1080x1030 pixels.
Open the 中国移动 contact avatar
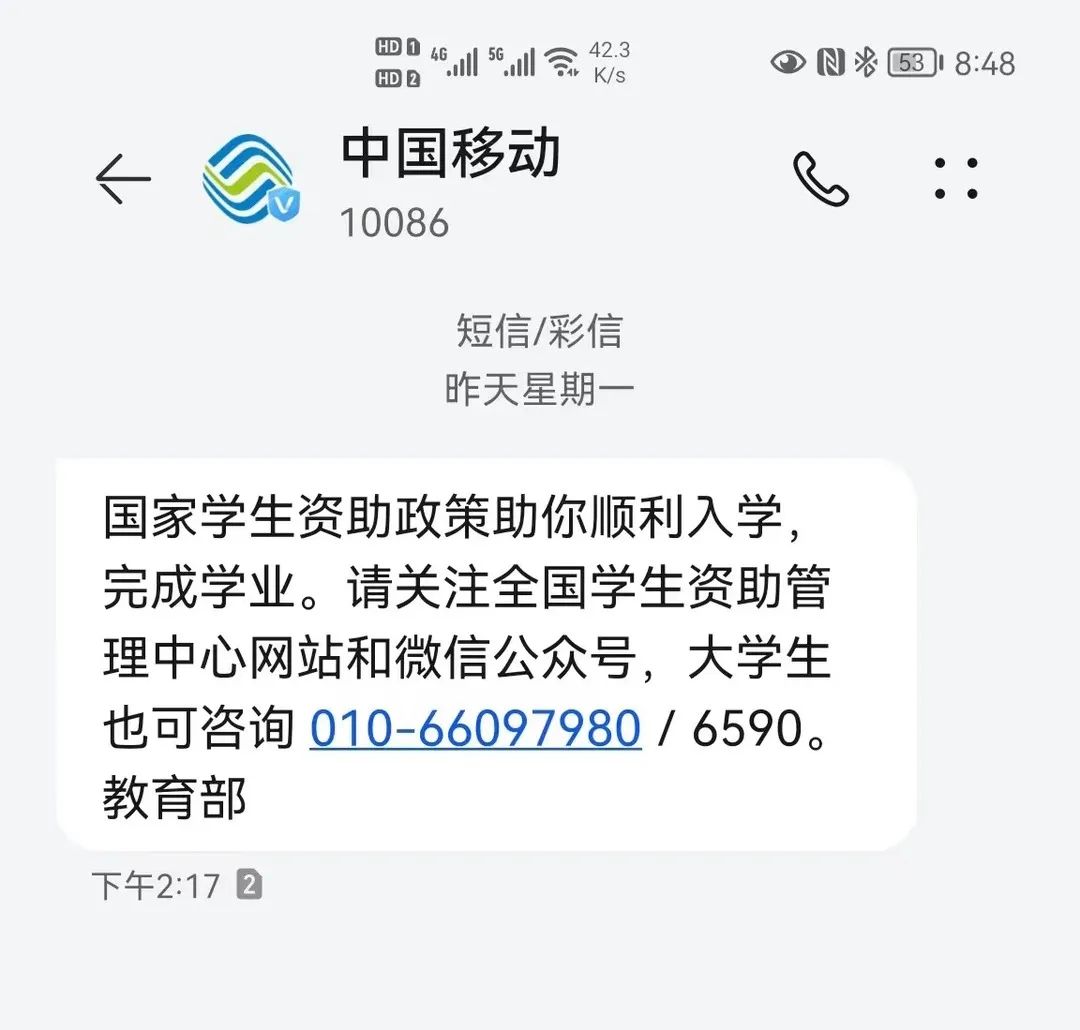249,179
